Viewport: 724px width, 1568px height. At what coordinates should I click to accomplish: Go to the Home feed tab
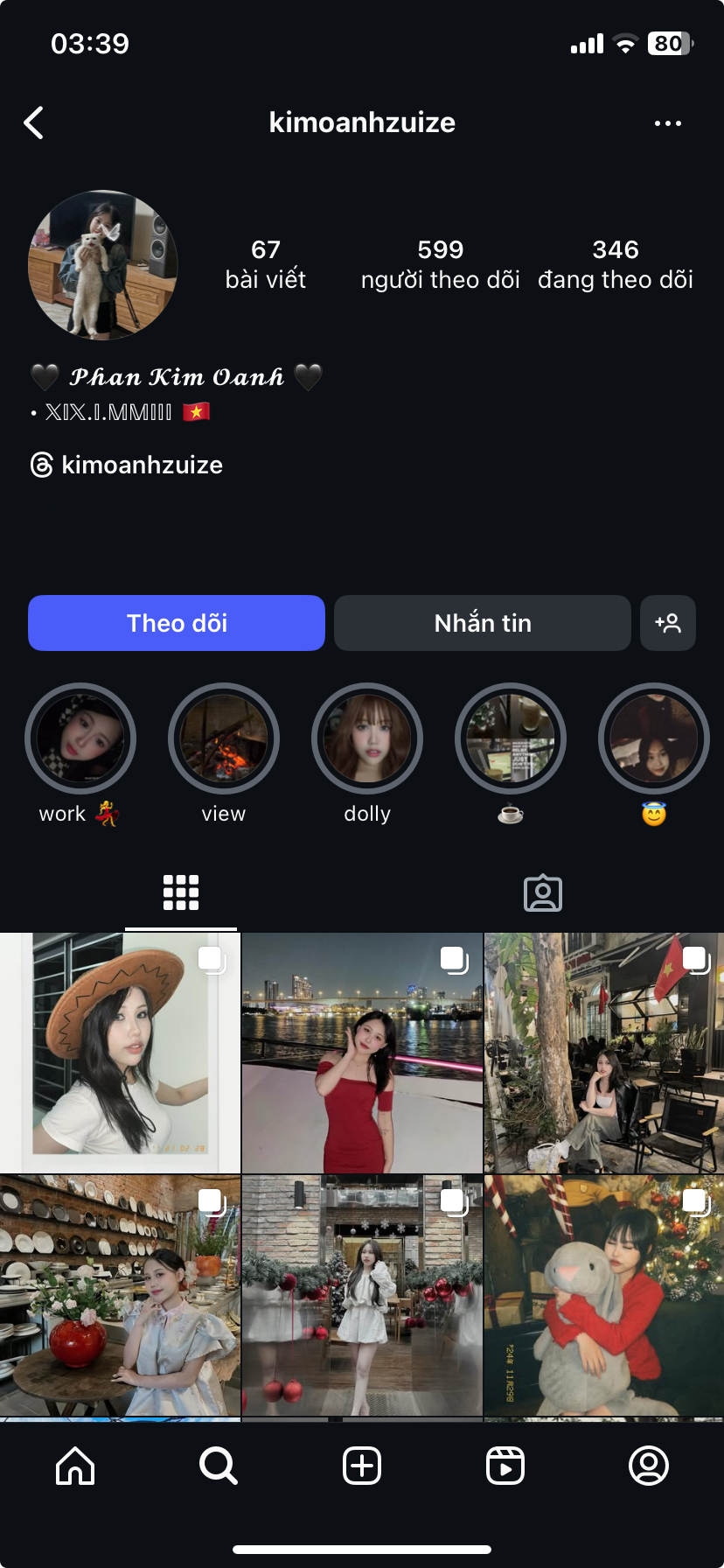(75, 1466)
